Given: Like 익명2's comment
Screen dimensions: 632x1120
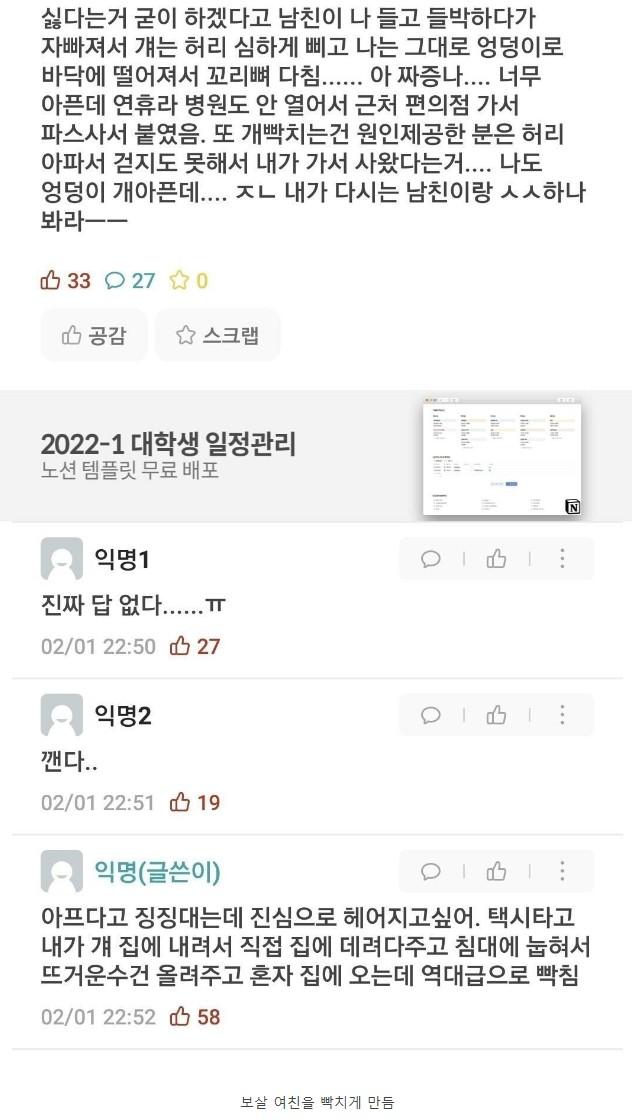Looking at the screenshot, I should 496,715.
